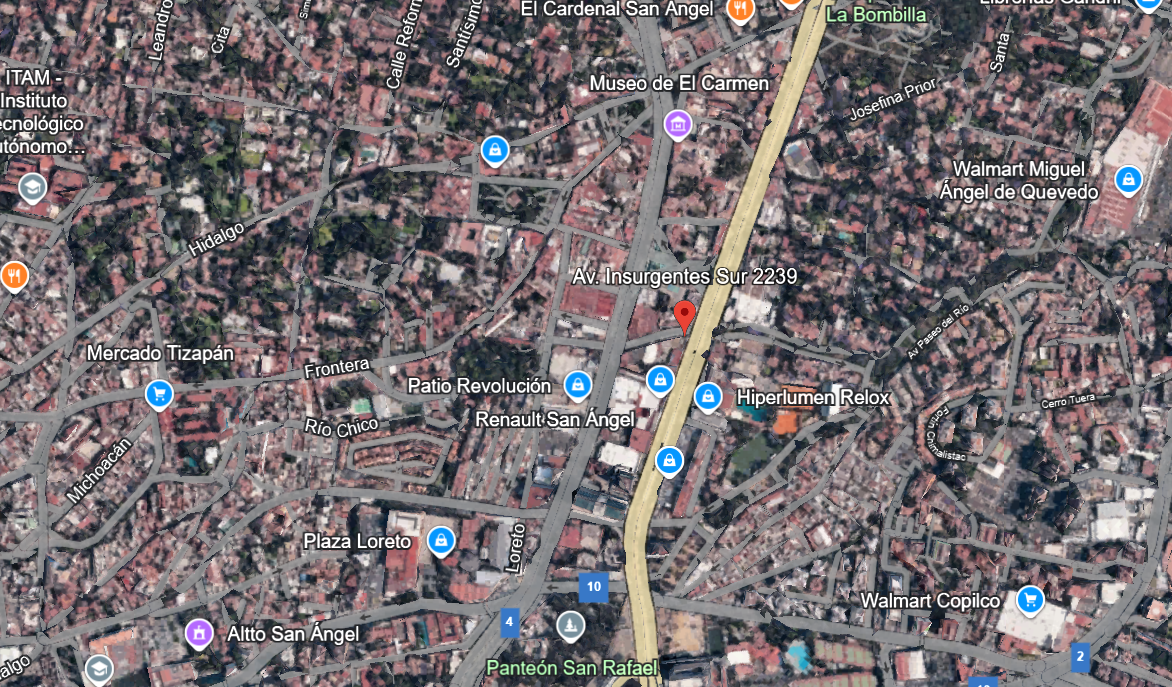Tap the Mercado Tizapán cart marker

(x=158, y=394)
